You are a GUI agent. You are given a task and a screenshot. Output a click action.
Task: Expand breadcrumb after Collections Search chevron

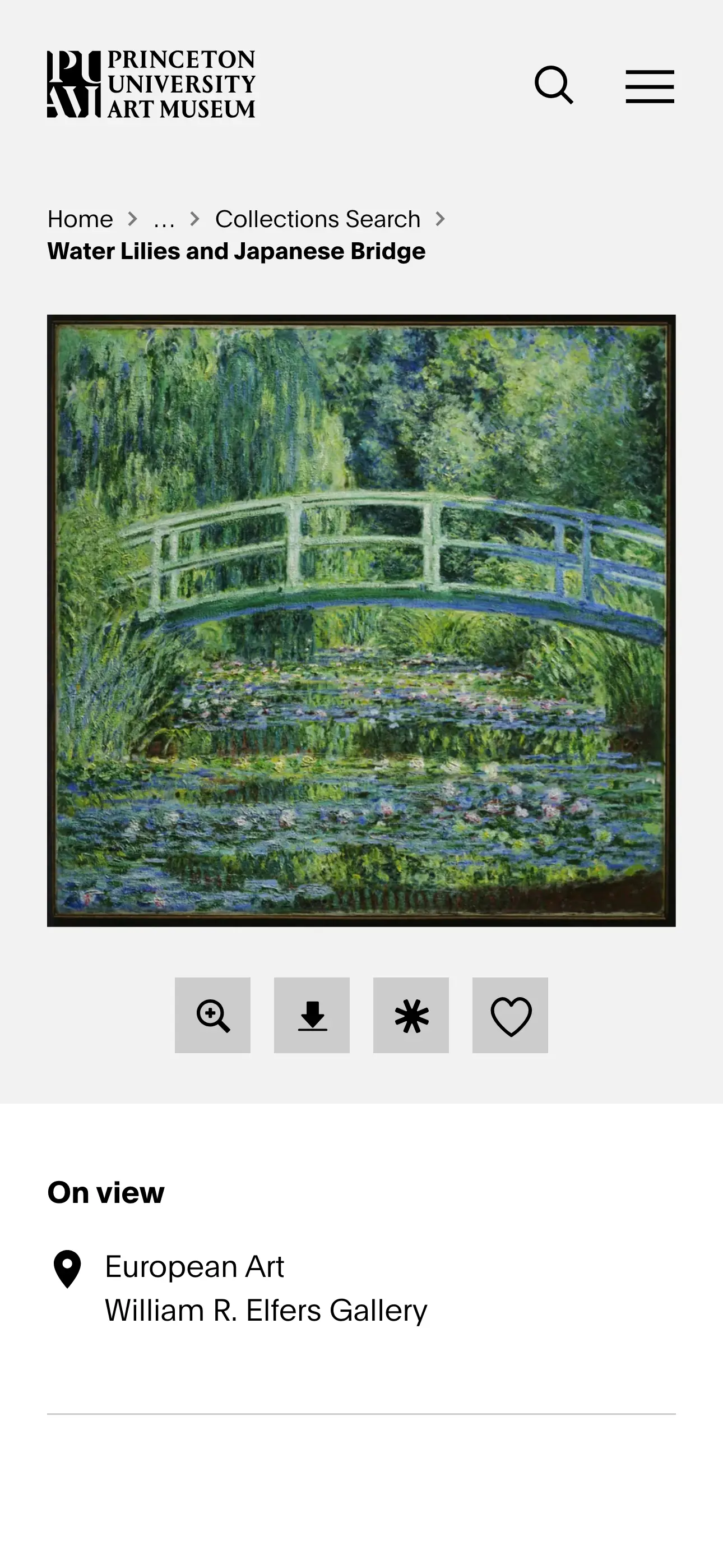441,219
